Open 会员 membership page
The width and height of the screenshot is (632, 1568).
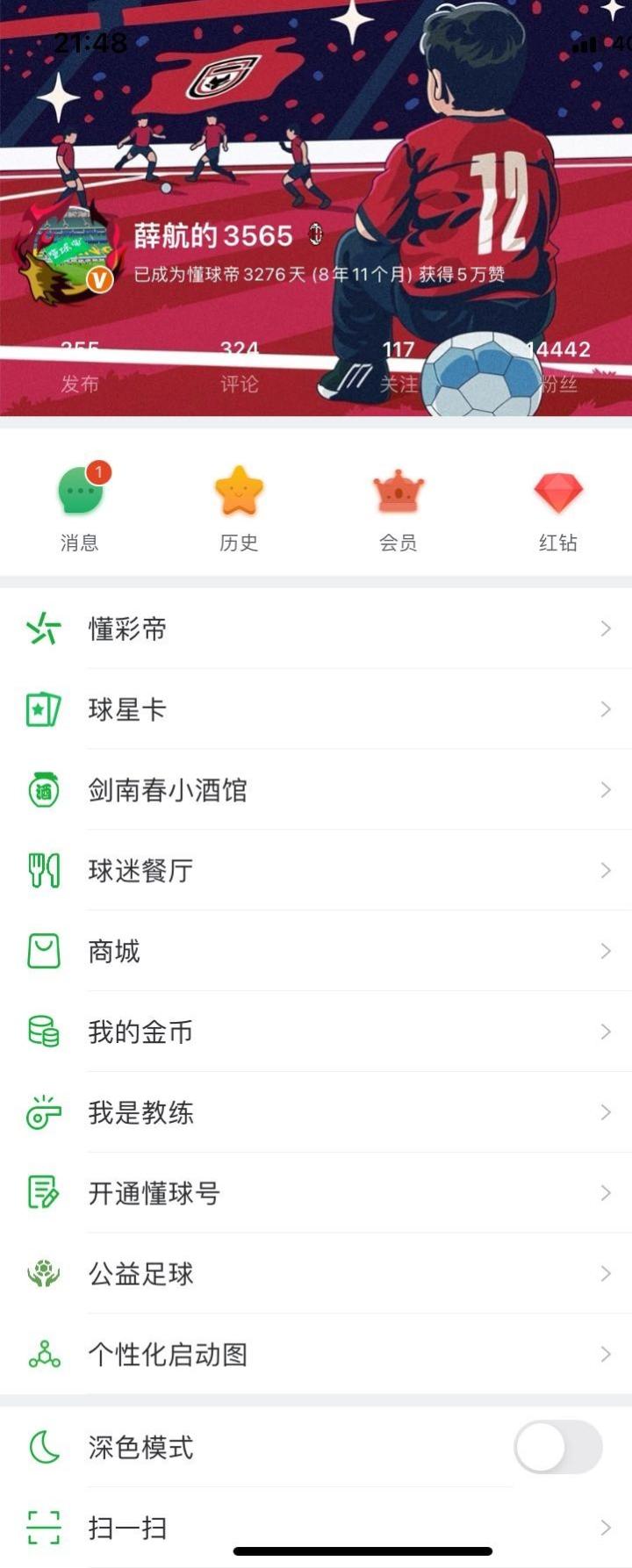coord(398,505)
